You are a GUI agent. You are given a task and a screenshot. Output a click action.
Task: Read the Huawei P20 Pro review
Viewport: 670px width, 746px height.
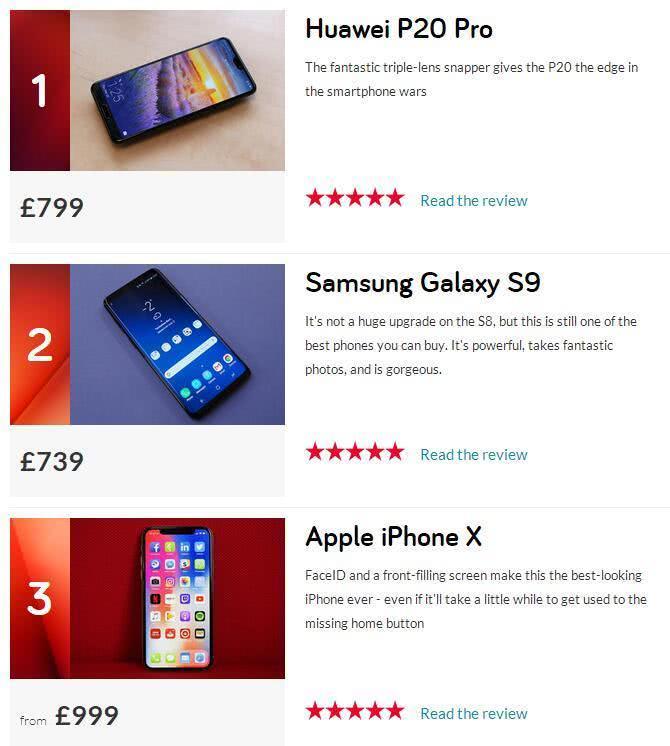coord(473,201)
